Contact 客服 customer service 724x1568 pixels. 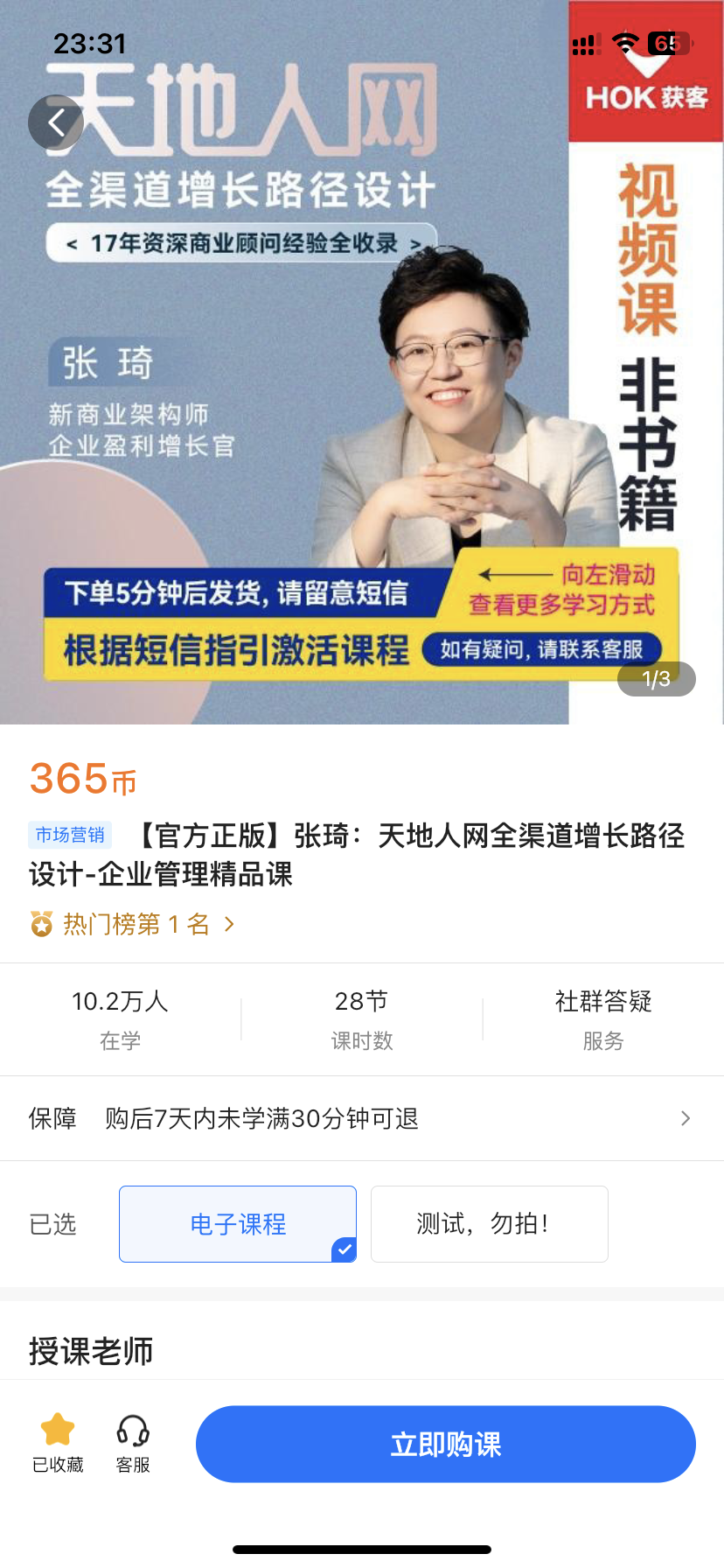[x=133, y=1444]
